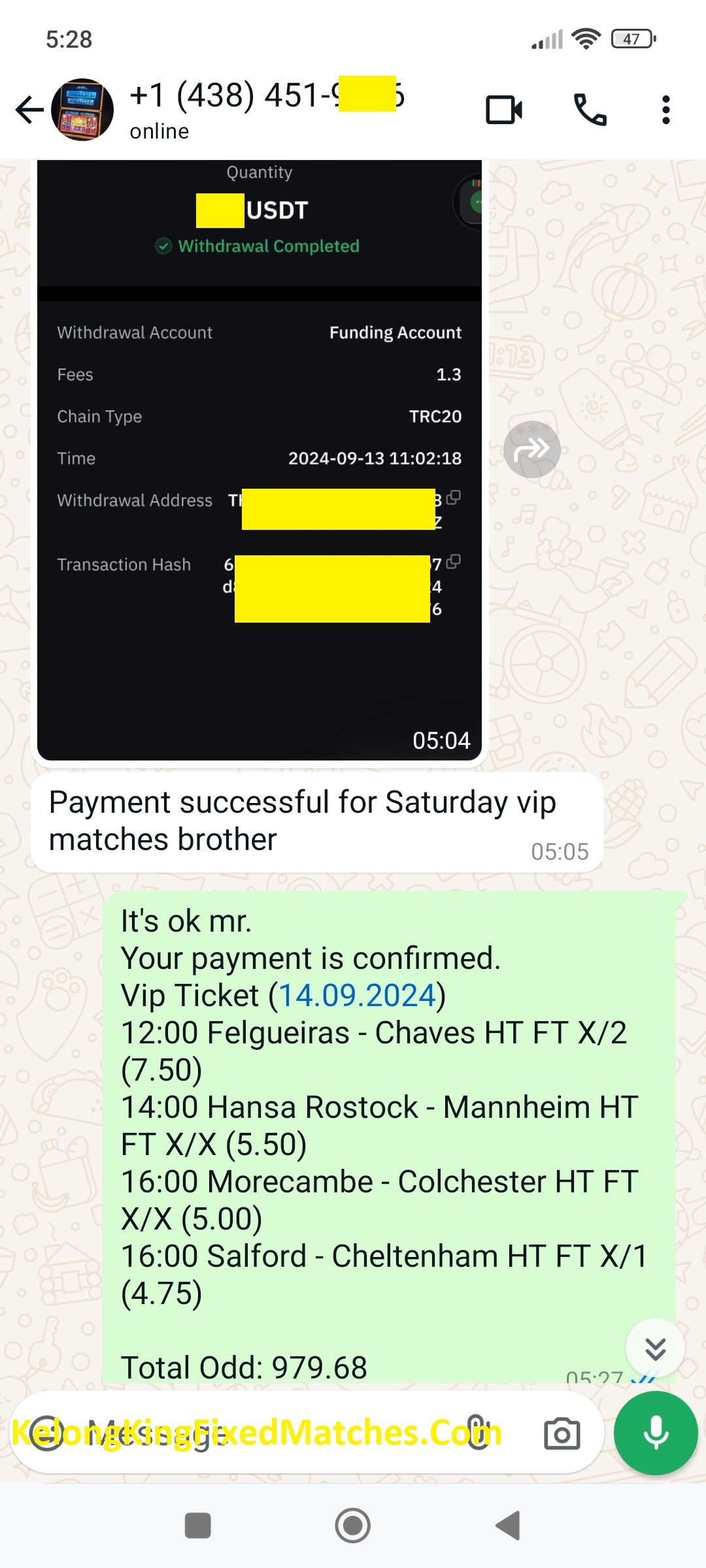Record a voice message
706x1568 pixels.
click(x=656, y=1433)
